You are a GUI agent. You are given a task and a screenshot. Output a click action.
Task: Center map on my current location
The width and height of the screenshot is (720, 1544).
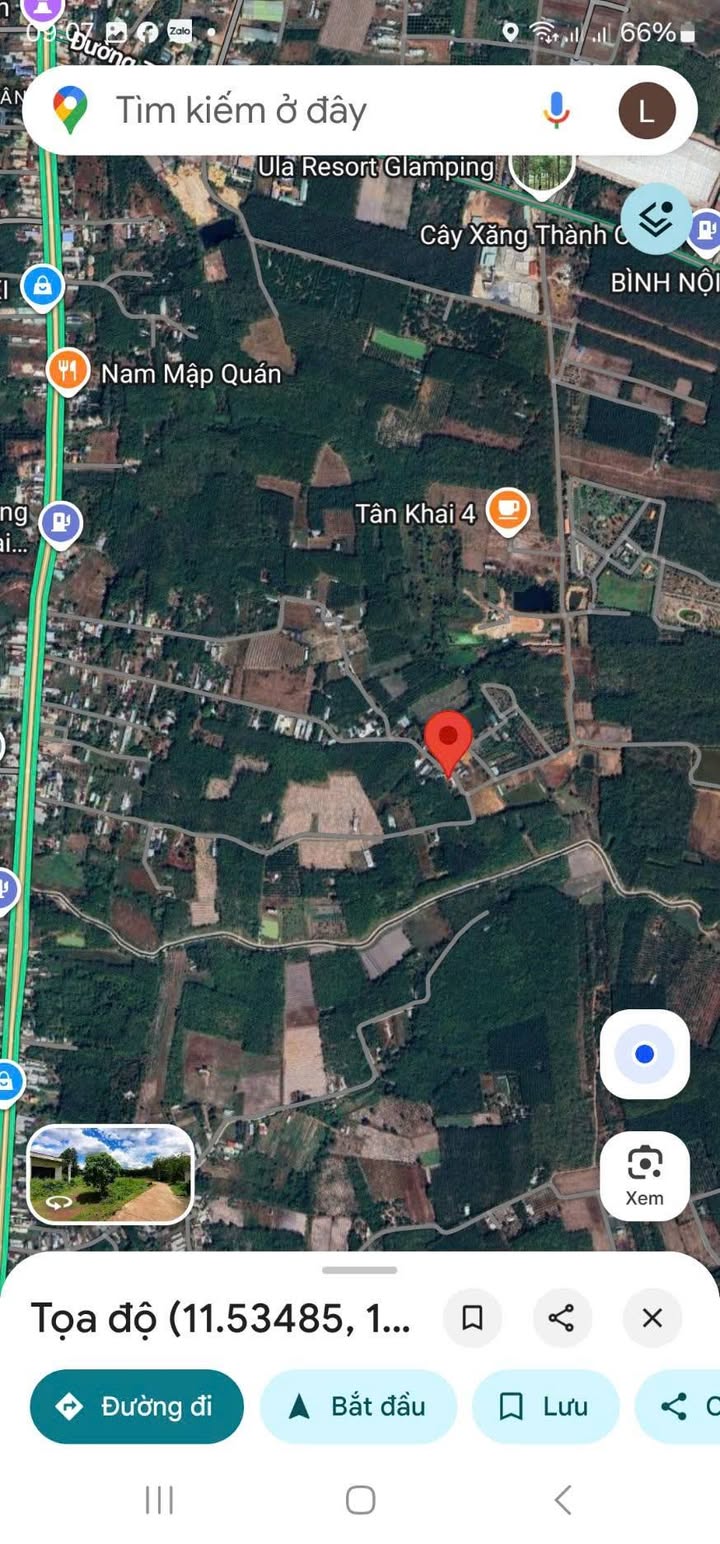pyautogui.click(x=645, y=1054)
